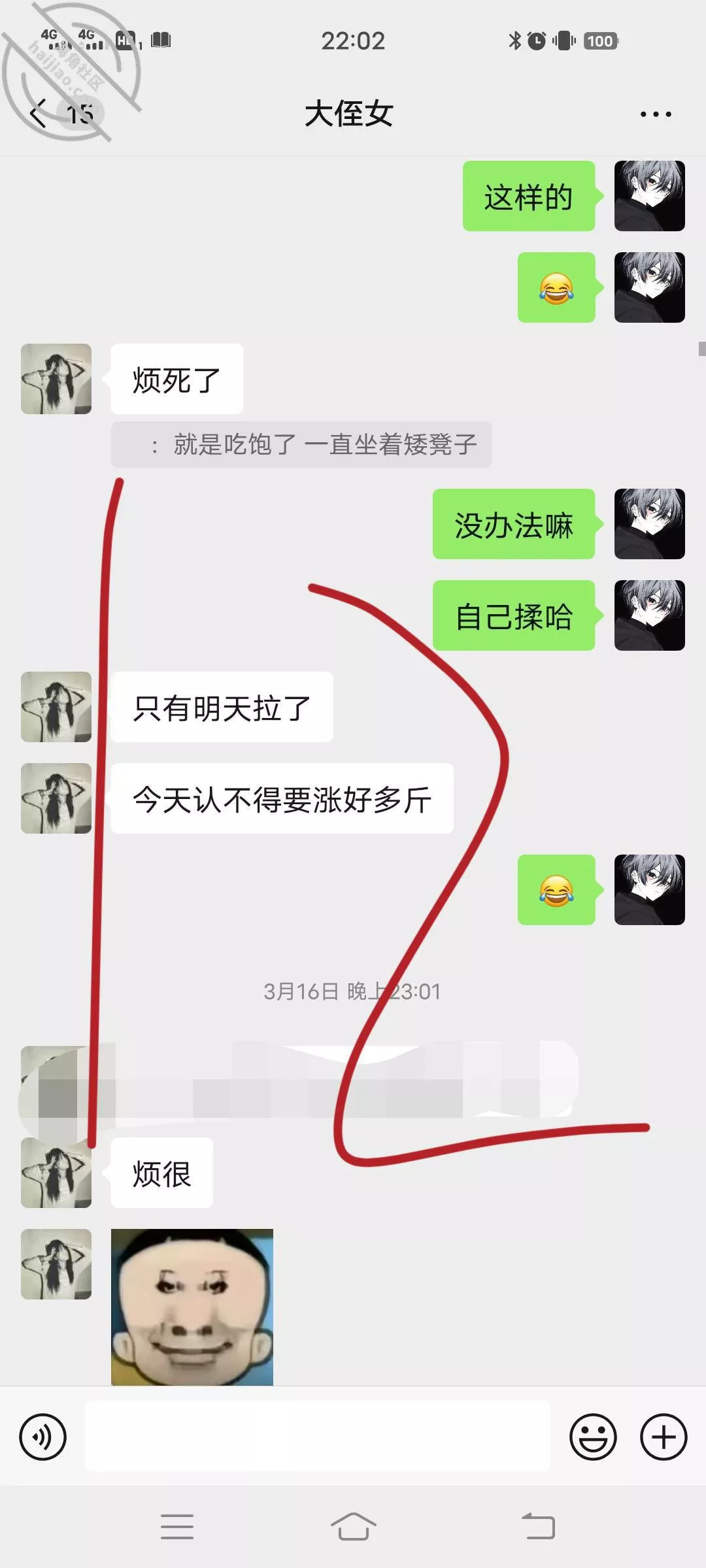
Task: Open the plus attachments menu
Action: 664,1437
